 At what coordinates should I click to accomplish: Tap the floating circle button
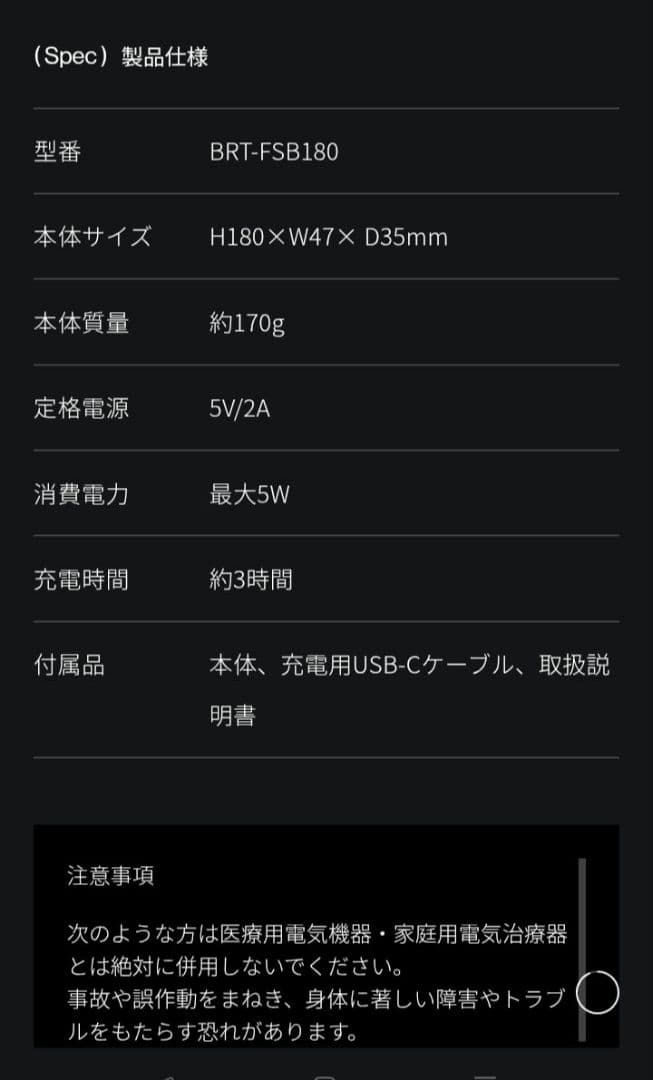point(598,992)
